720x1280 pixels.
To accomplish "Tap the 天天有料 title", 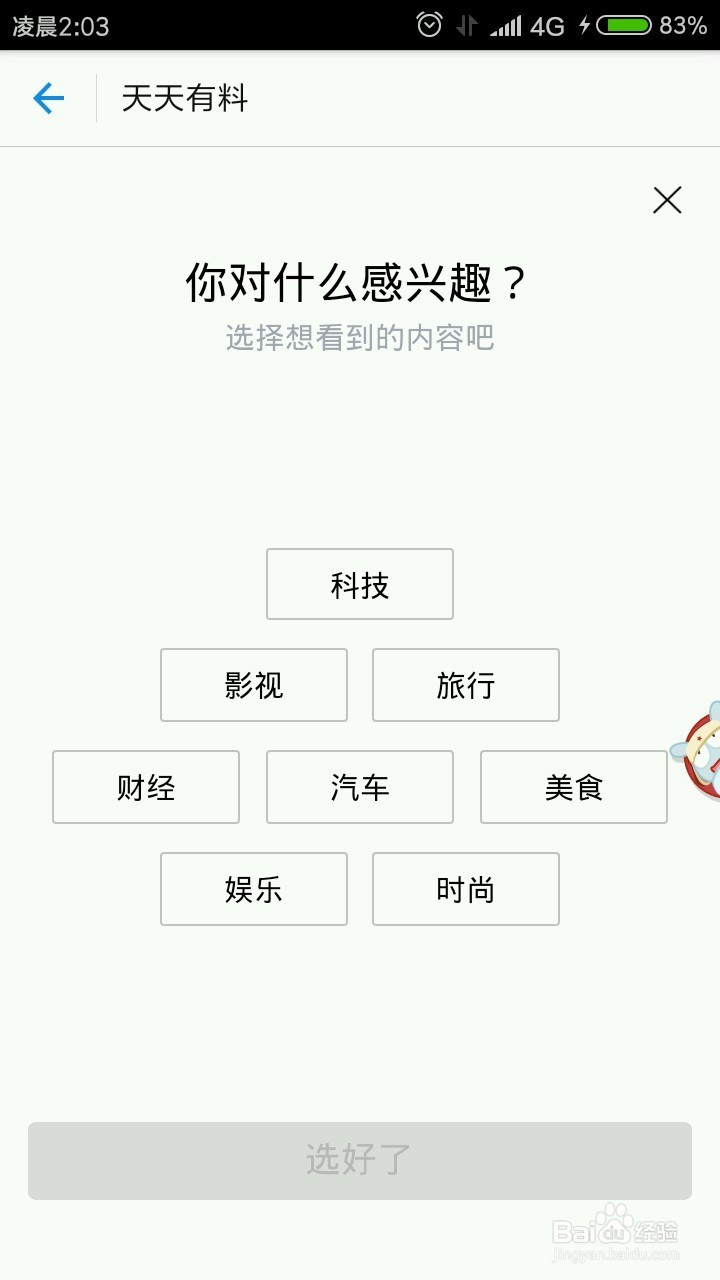I will [x=183, y=99].
